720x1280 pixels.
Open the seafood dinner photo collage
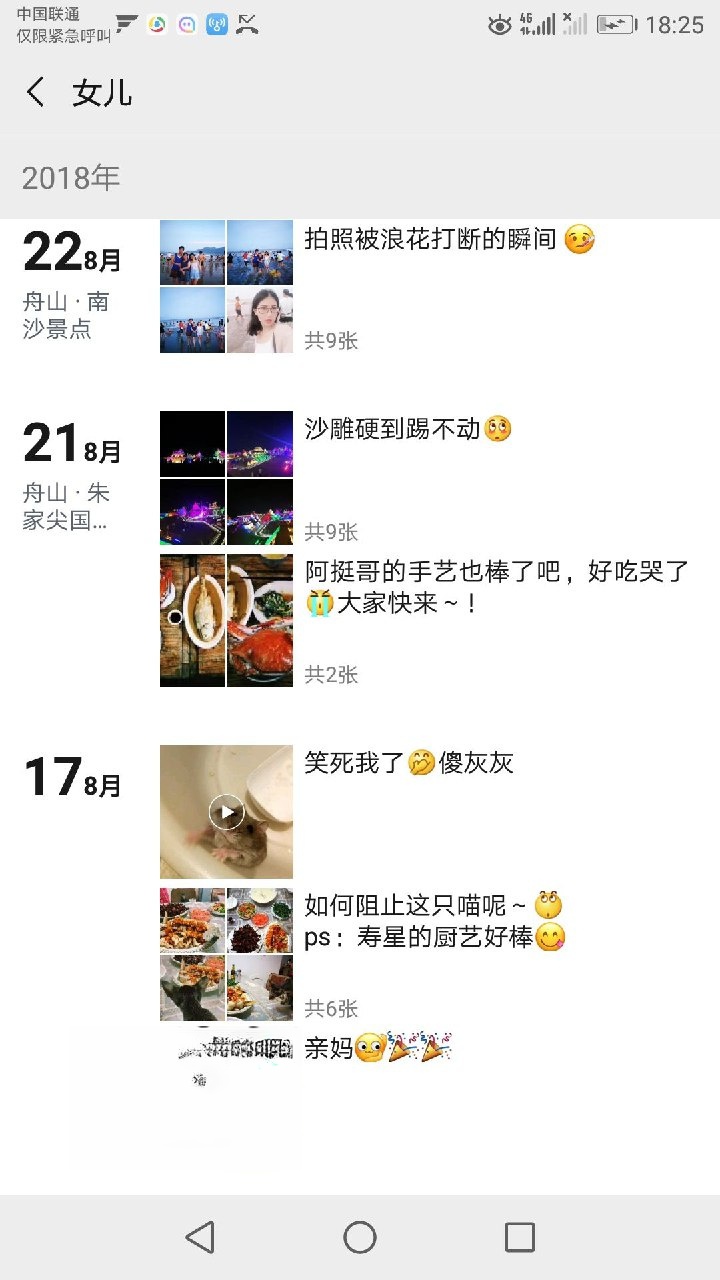tap(226, 619)
